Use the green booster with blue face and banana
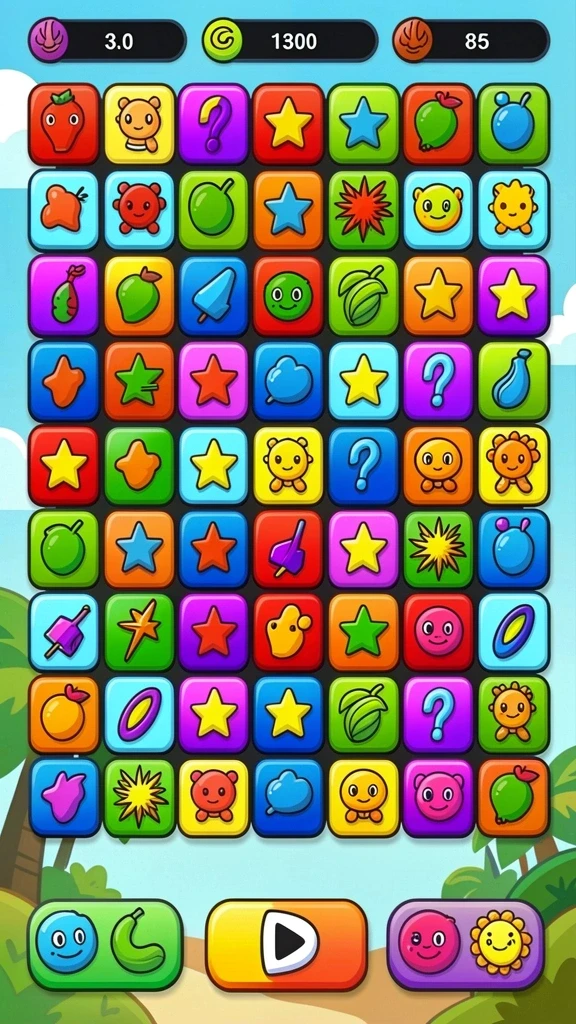The height and width of the screenshot is (1024, 576). pyautogui.click(x=105, y=944)
